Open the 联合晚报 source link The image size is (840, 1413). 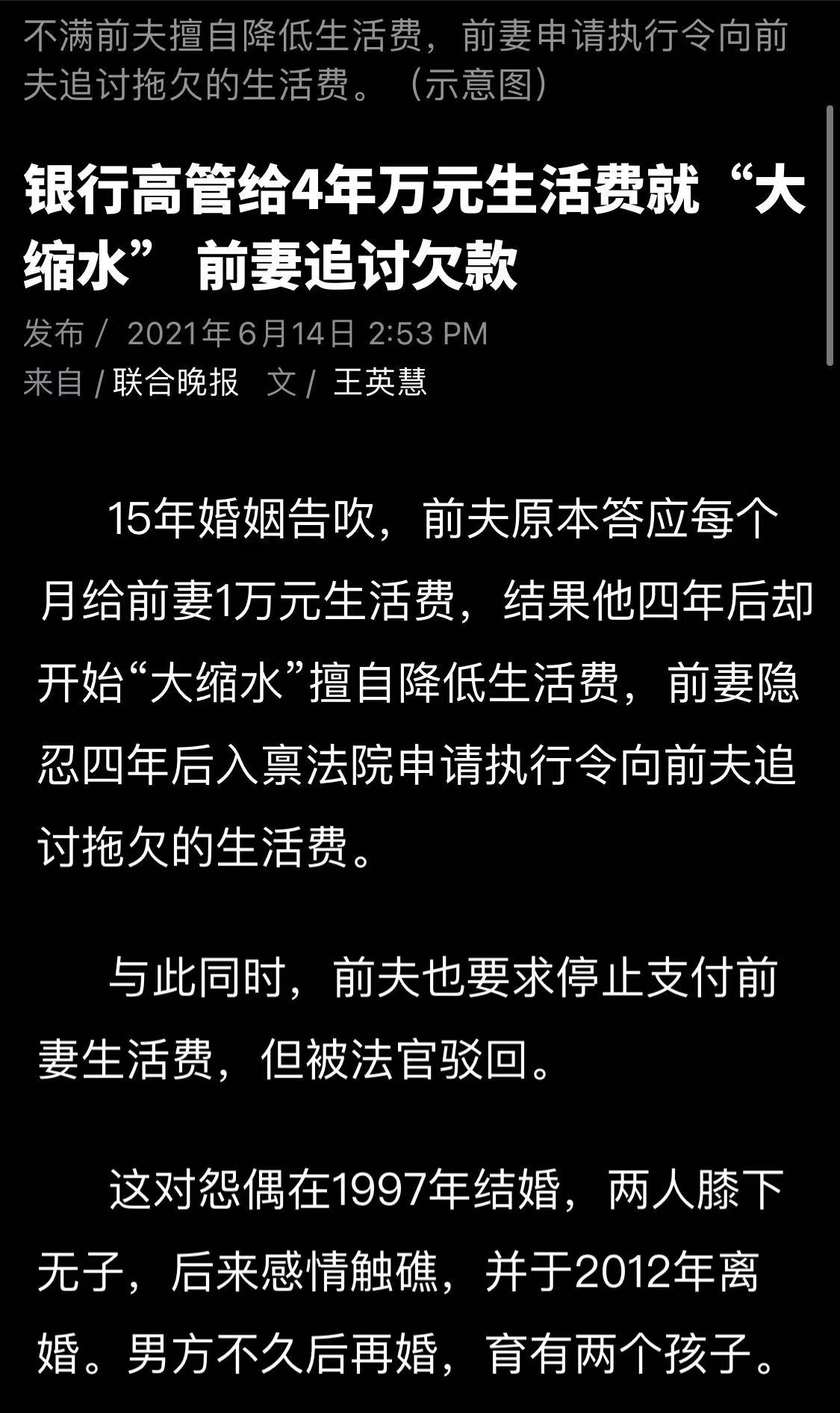click(x=175, y=382)
